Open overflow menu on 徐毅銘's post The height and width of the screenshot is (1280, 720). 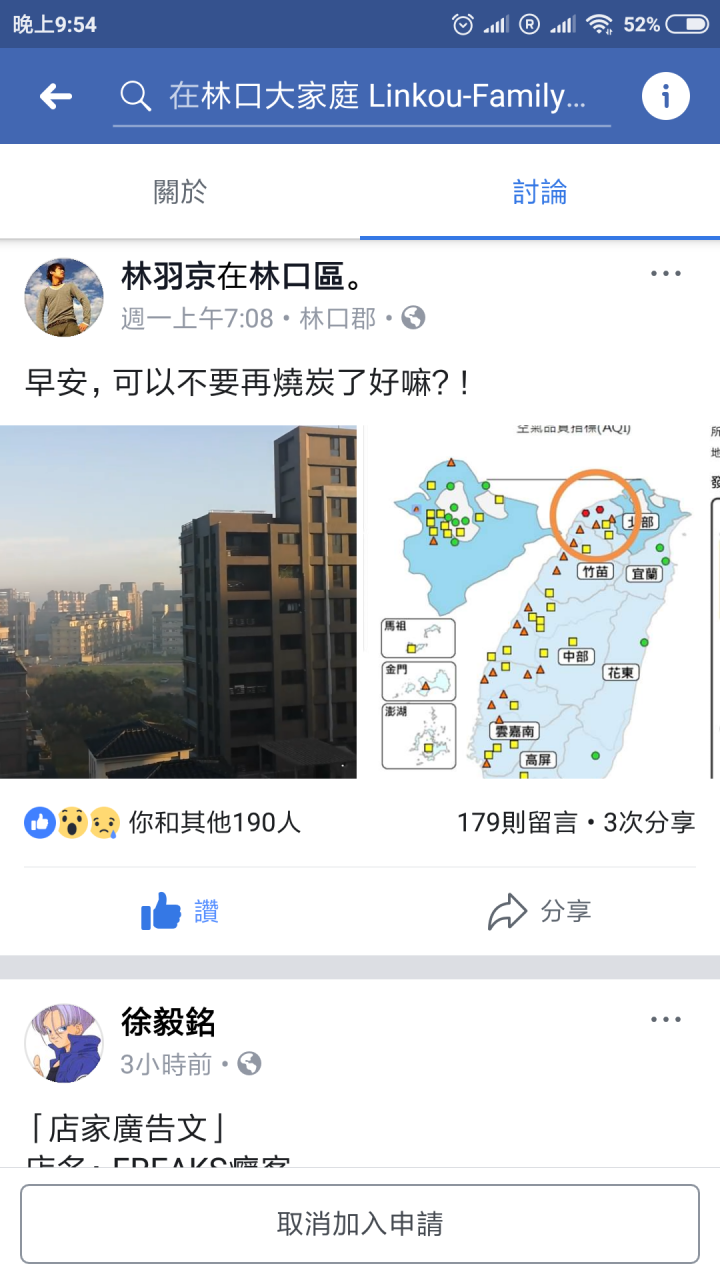click(x=665, y=1020)
